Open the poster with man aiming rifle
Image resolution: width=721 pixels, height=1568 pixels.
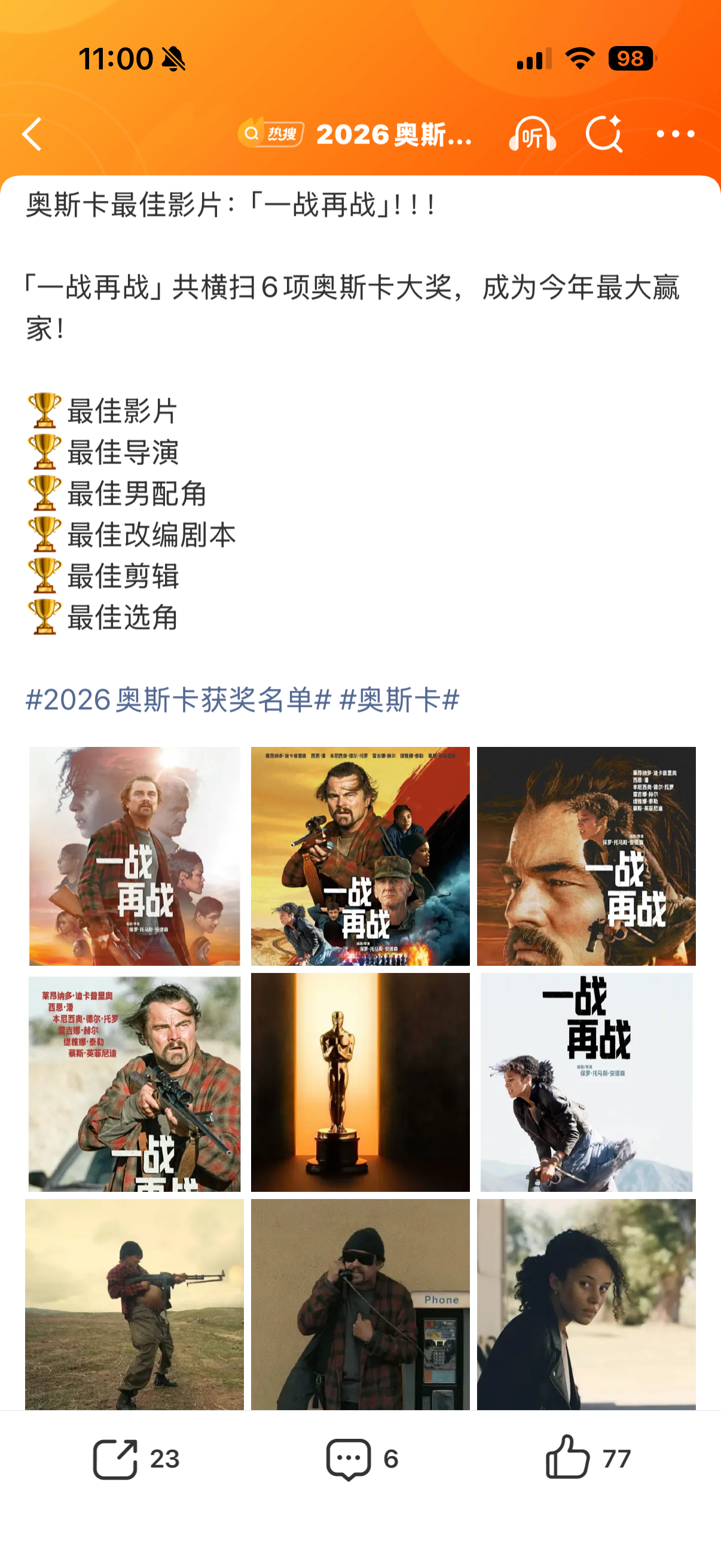coord(135,1082)
